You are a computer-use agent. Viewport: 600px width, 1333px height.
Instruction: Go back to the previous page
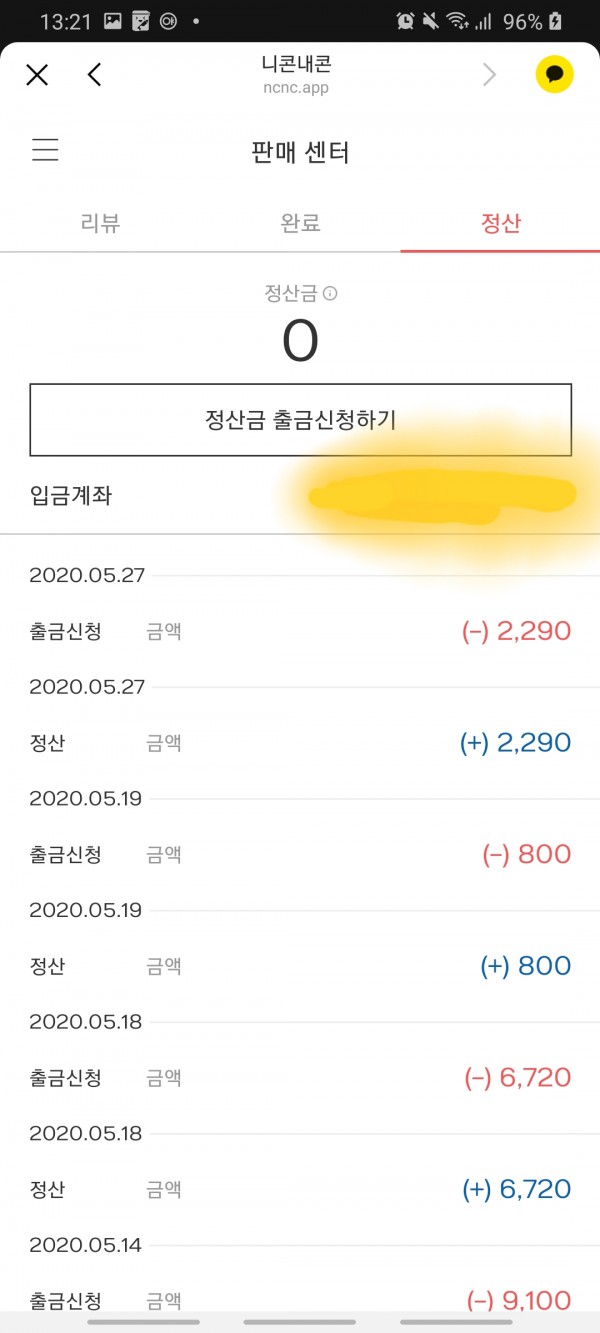95,75
